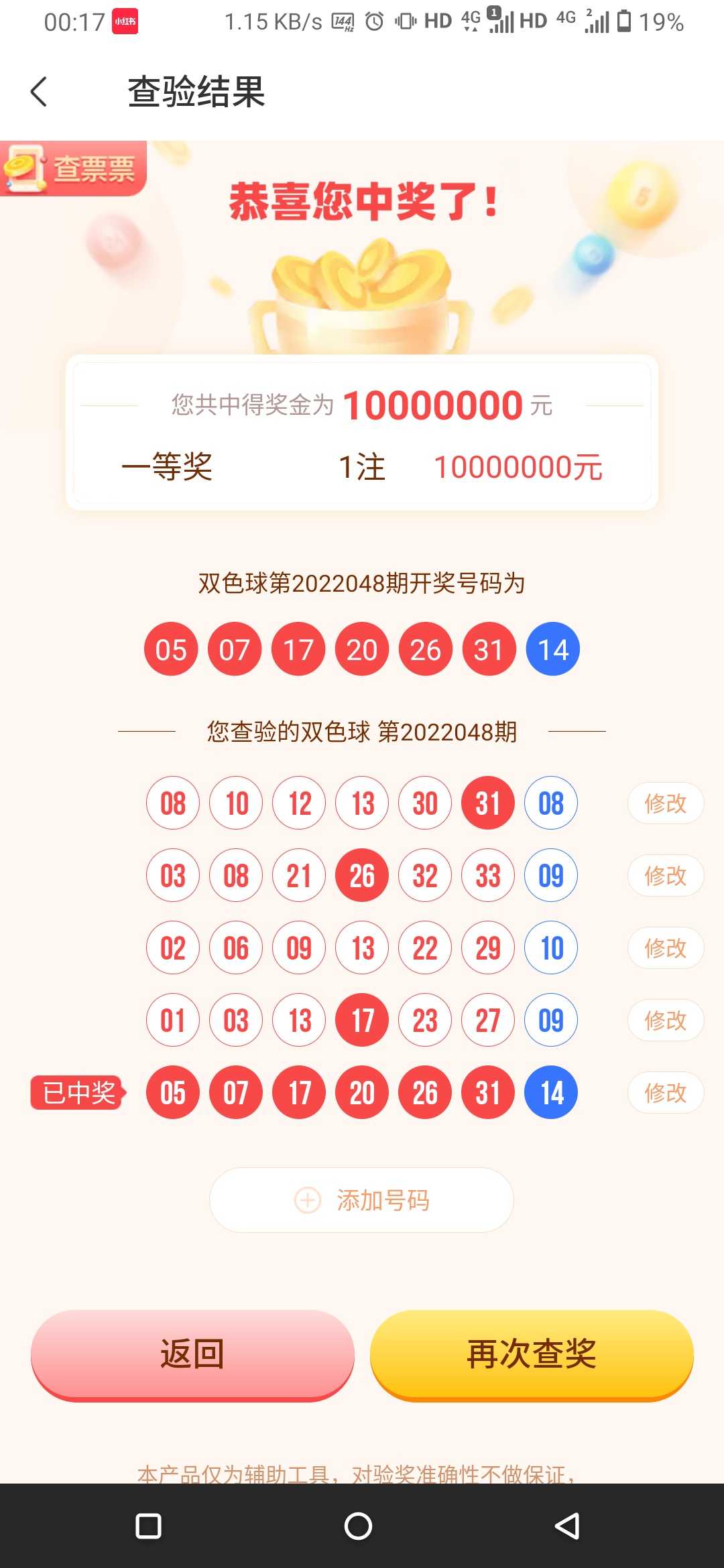Tap 修改 for the 01 03 13 row
Viewport: 724px width, 1568px height.
click(x=665, y=1020)
